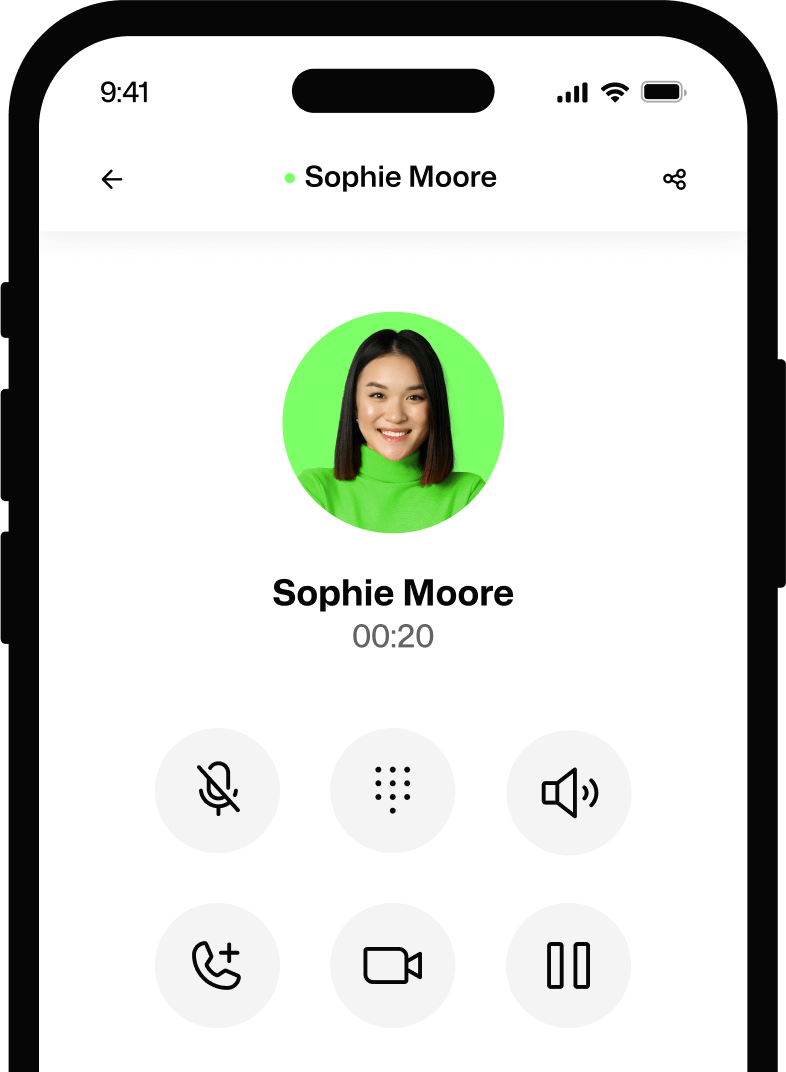786x1072 pixels.
Task: Tap Sophie Moore's online status dot
Action: 290,177
